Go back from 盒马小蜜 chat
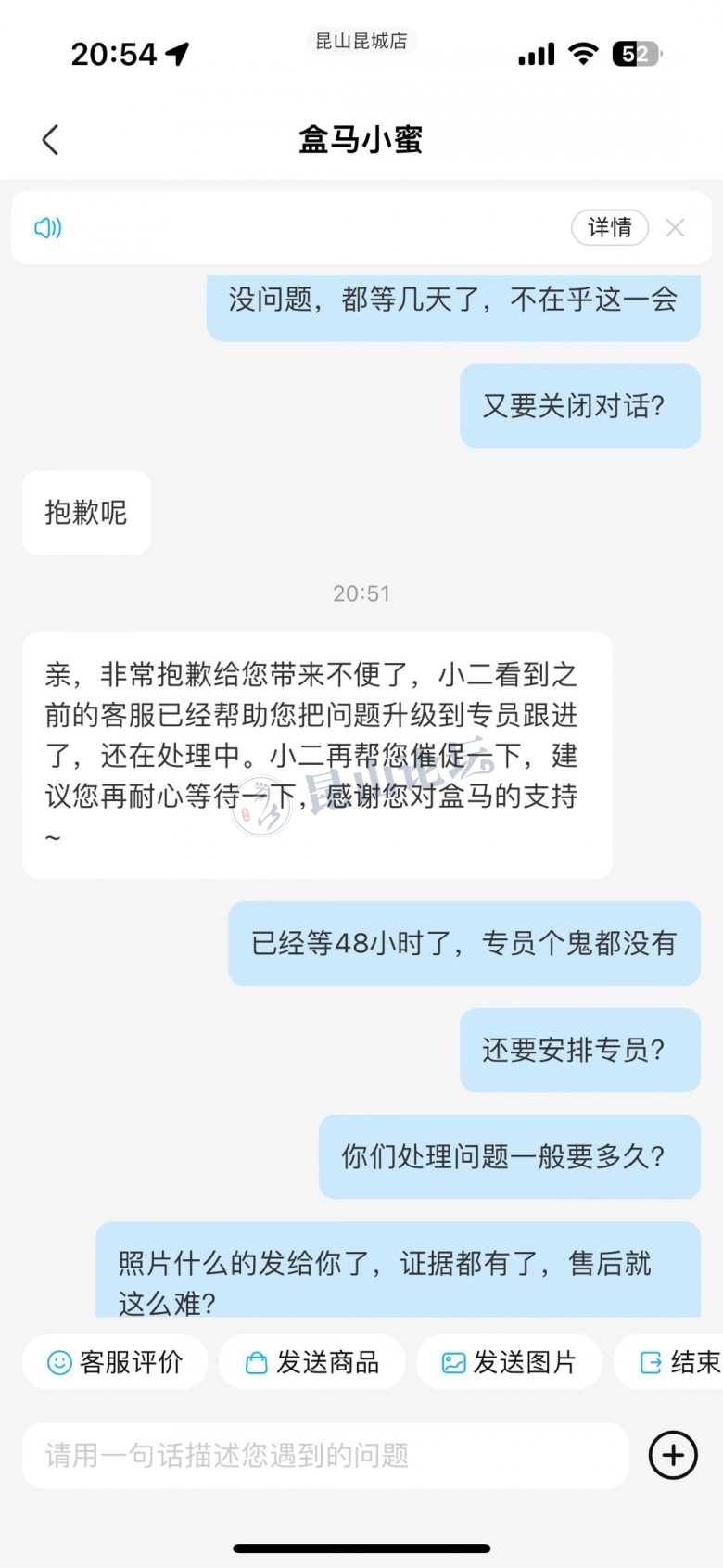 tap(51, 140)
